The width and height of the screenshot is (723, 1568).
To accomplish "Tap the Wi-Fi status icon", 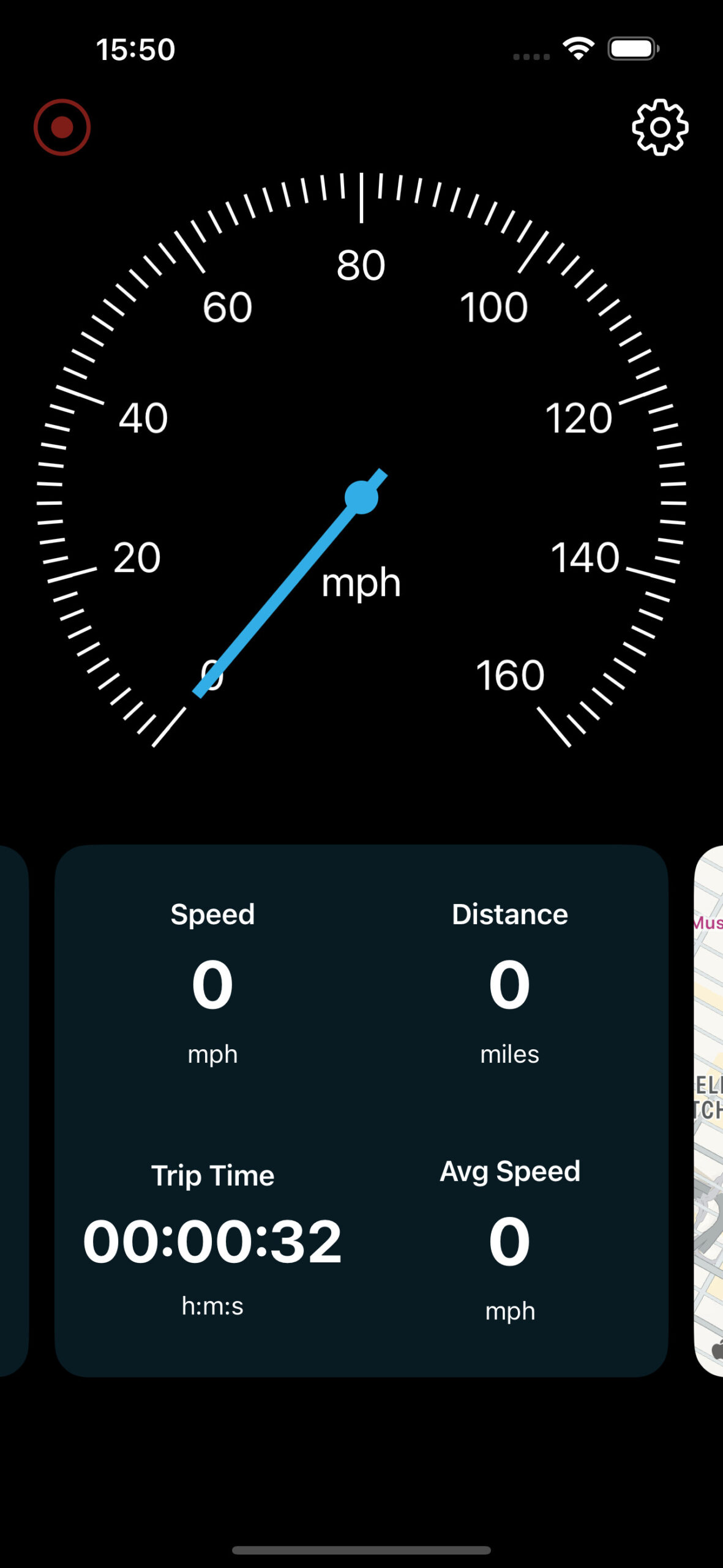I will (578, 49).
